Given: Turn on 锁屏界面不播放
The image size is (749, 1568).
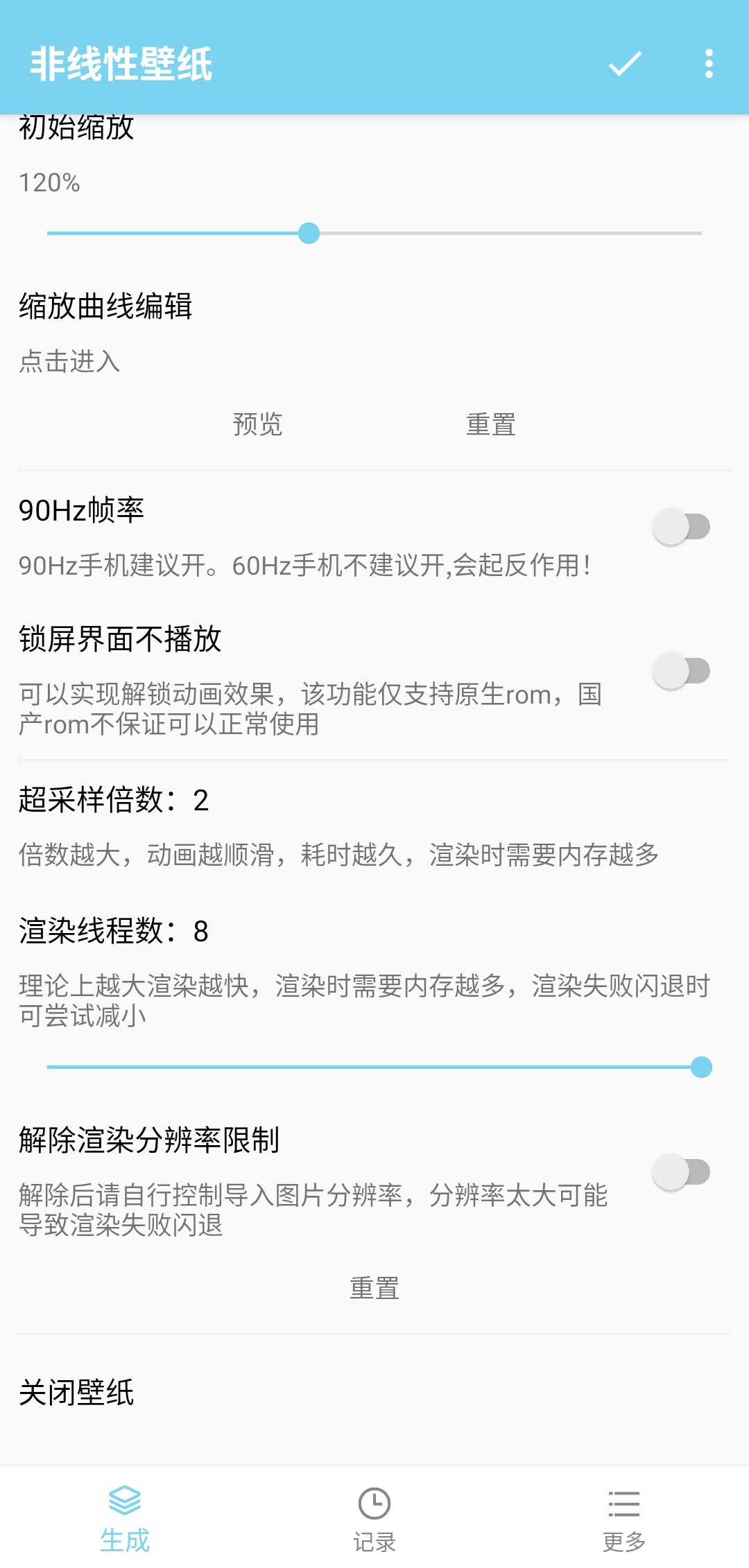Looking at the screenshot, I should (682, 668).
